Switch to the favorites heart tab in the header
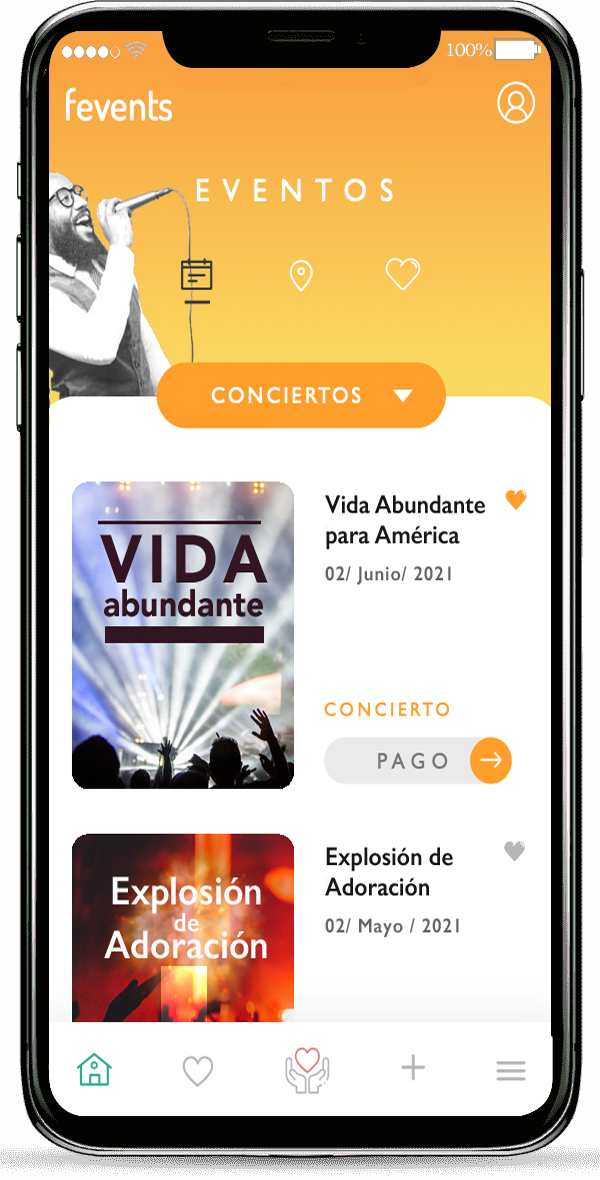 [x=403, y=274]
